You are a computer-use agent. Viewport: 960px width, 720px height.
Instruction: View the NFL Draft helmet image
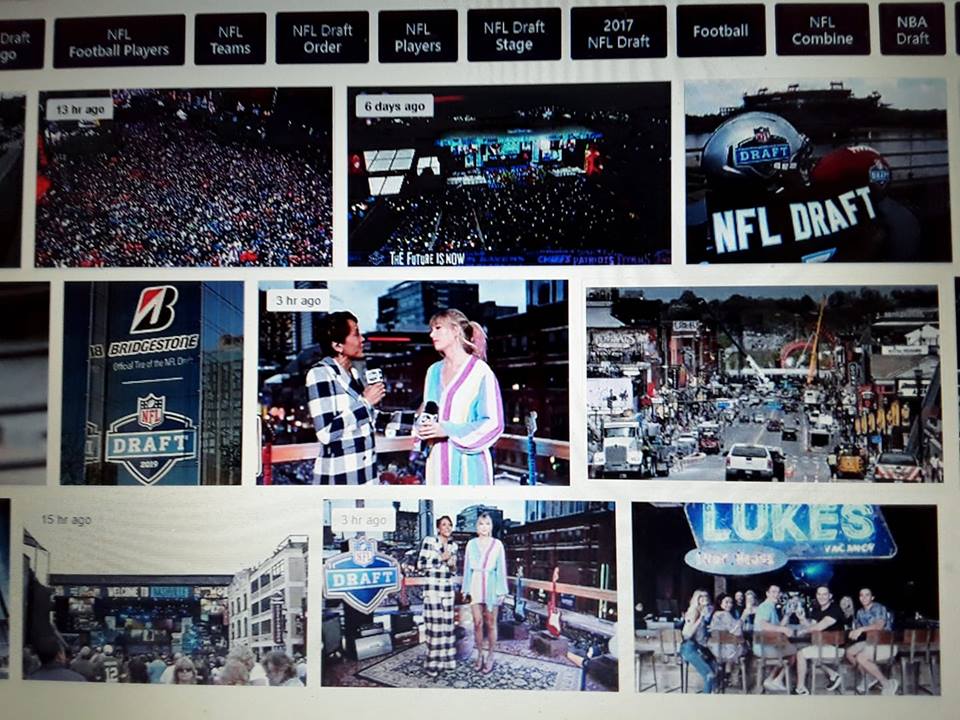pos(817,171)
